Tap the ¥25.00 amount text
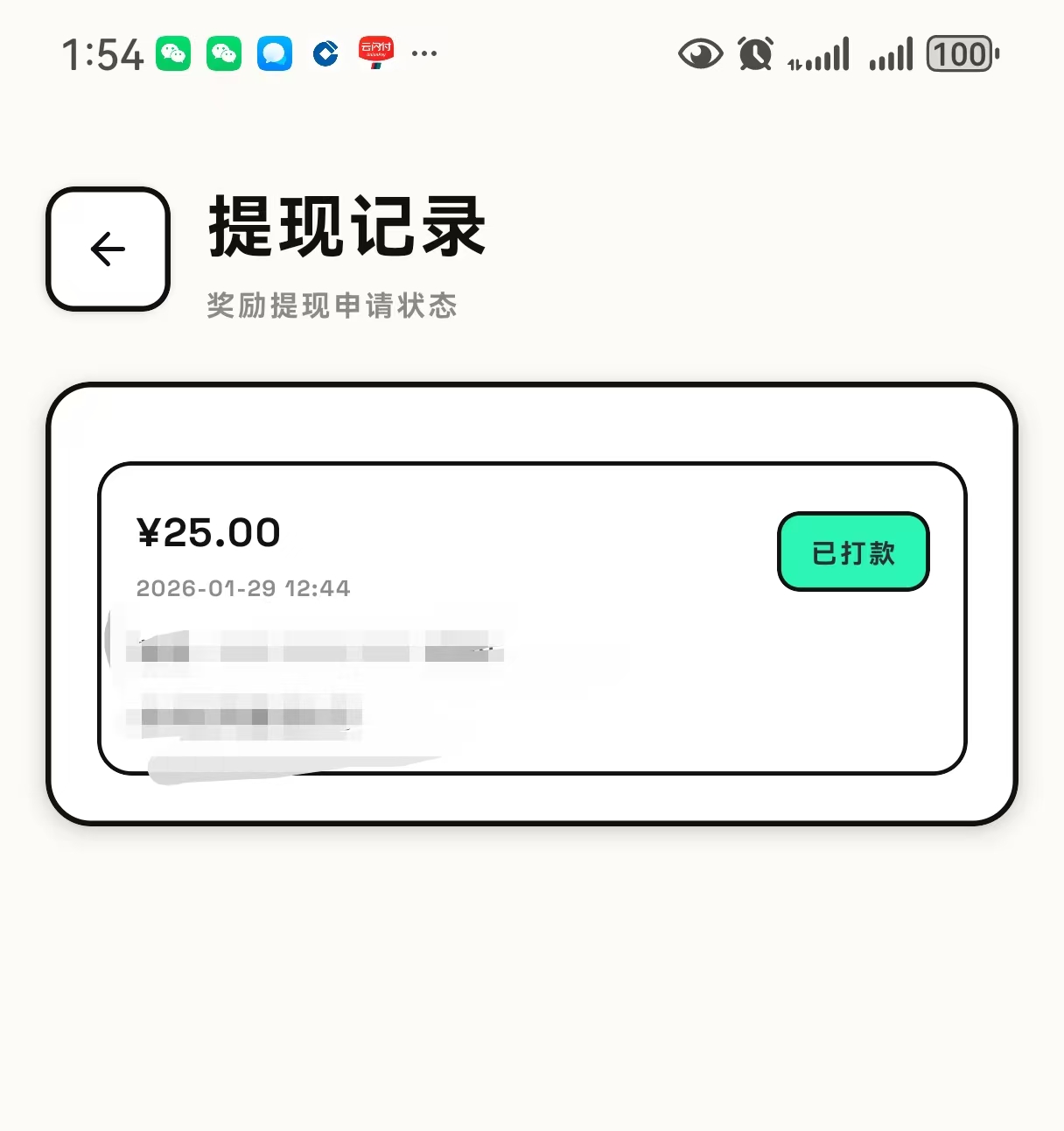1064x1131 pixels. pos(208,532)
